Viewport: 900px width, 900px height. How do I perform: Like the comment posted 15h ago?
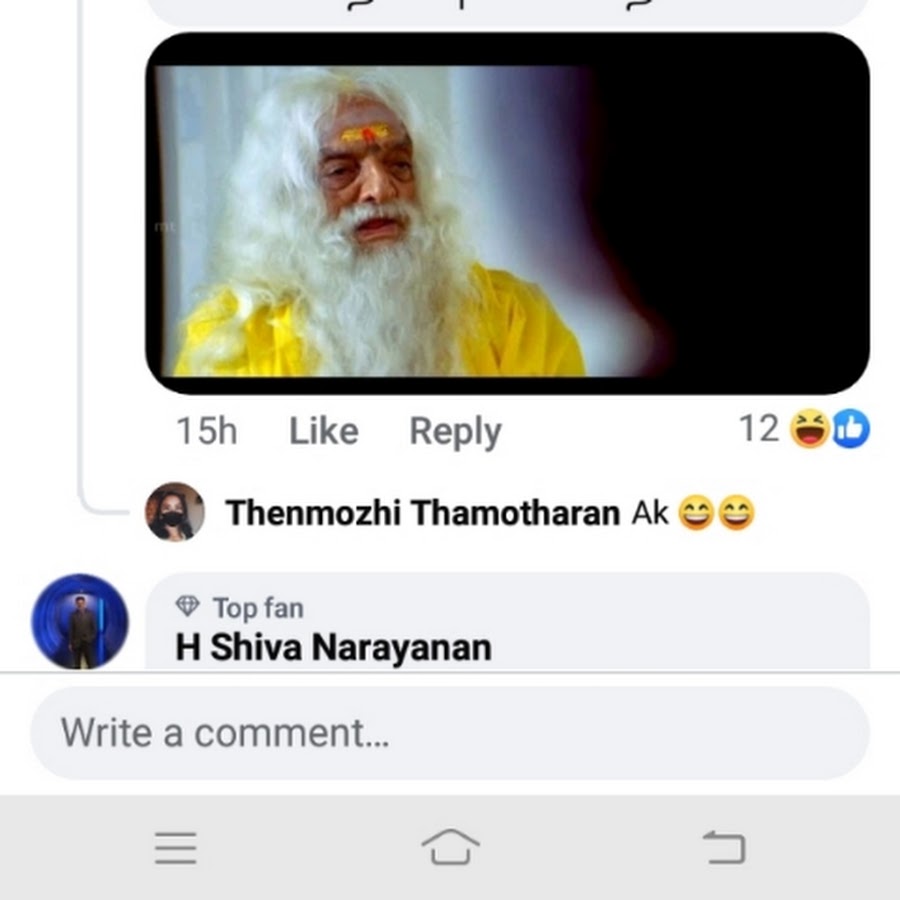coord(323,432)
